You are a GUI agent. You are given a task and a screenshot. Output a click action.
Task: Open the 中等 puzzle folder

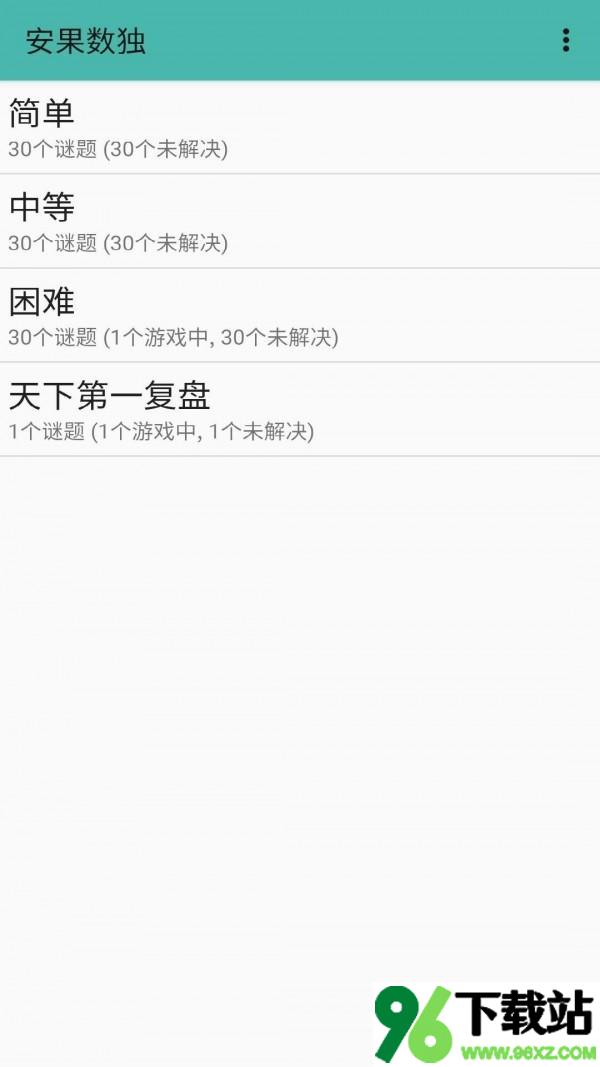pos(300,221)
